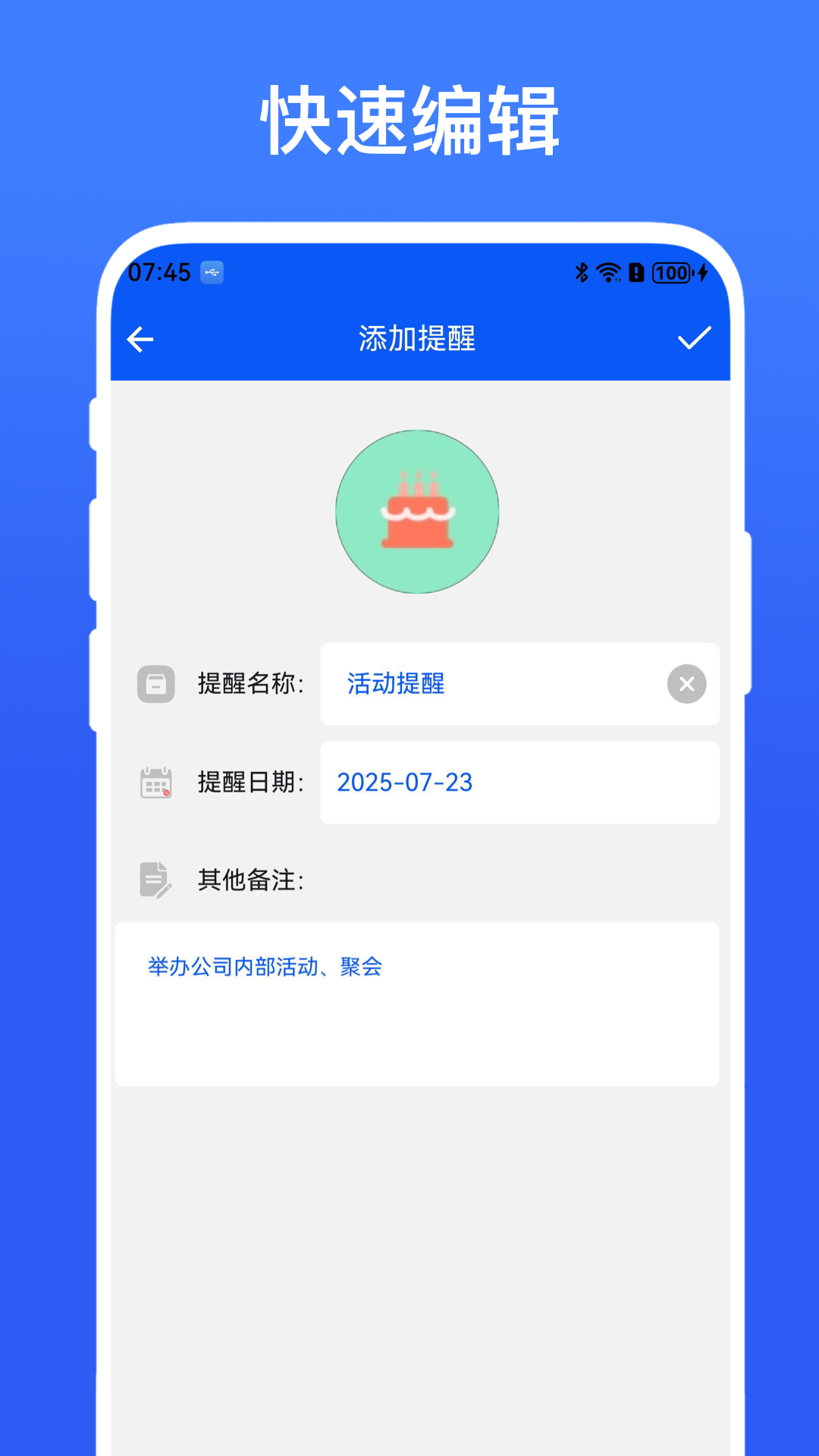The width and height of the screenshot is (819, 1456).
Task: Tap the 其他备注 label
Action: [250, 880]
